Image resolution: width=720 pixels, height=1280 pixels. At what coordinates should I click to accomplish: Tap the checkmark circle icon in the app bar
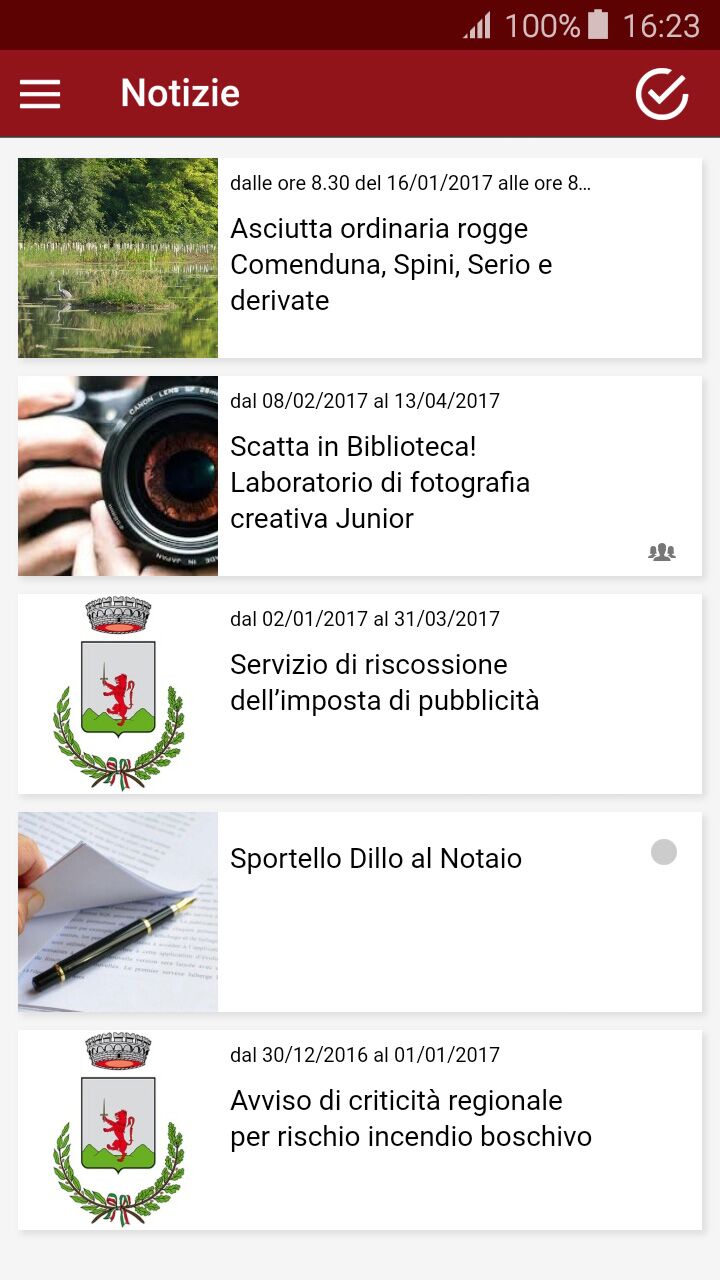pos(662,94)
